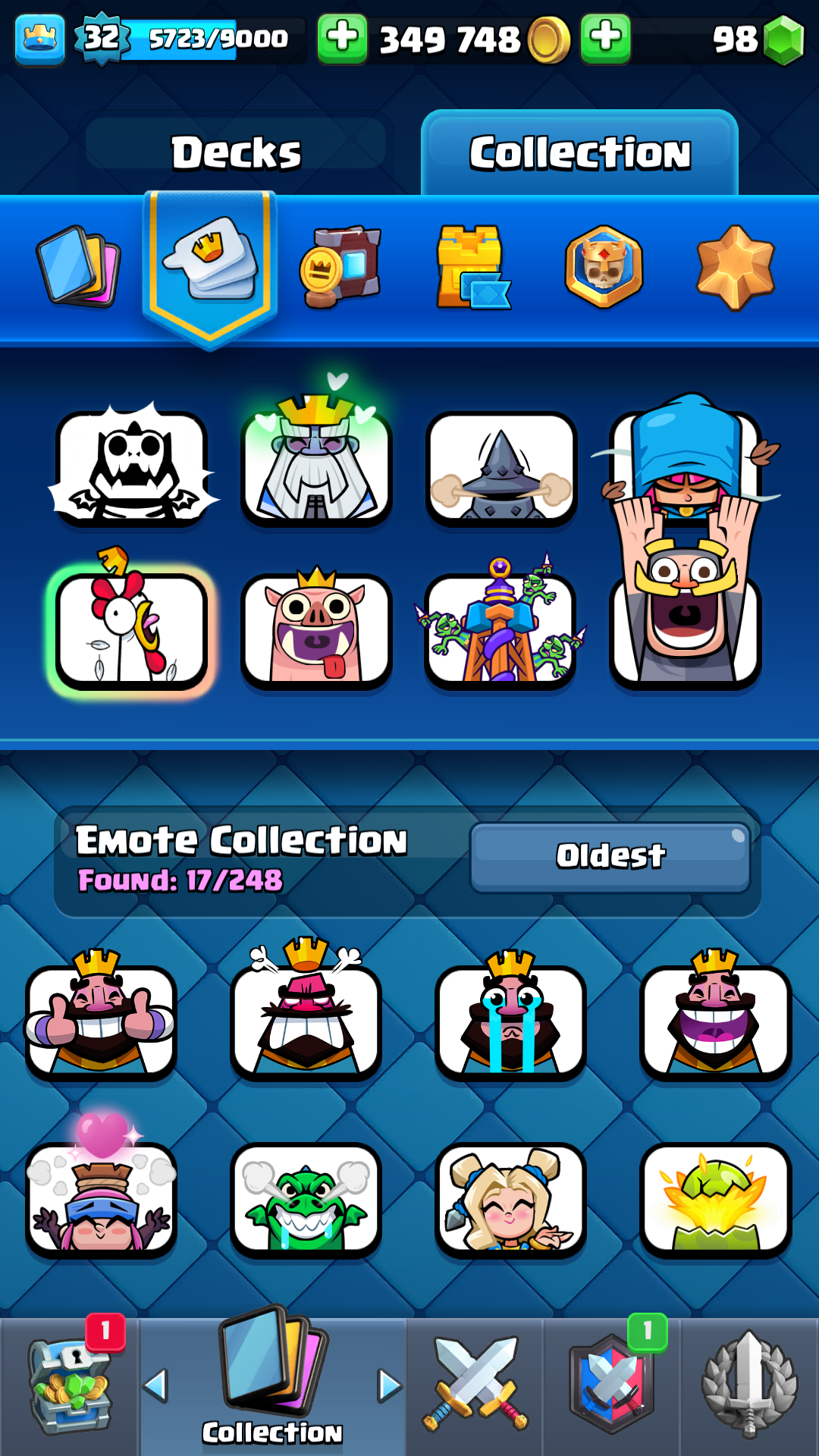This screenshot has height=1456, width=819.
Task: Open the thumbs-up King emote
Action: (101, 1016)
